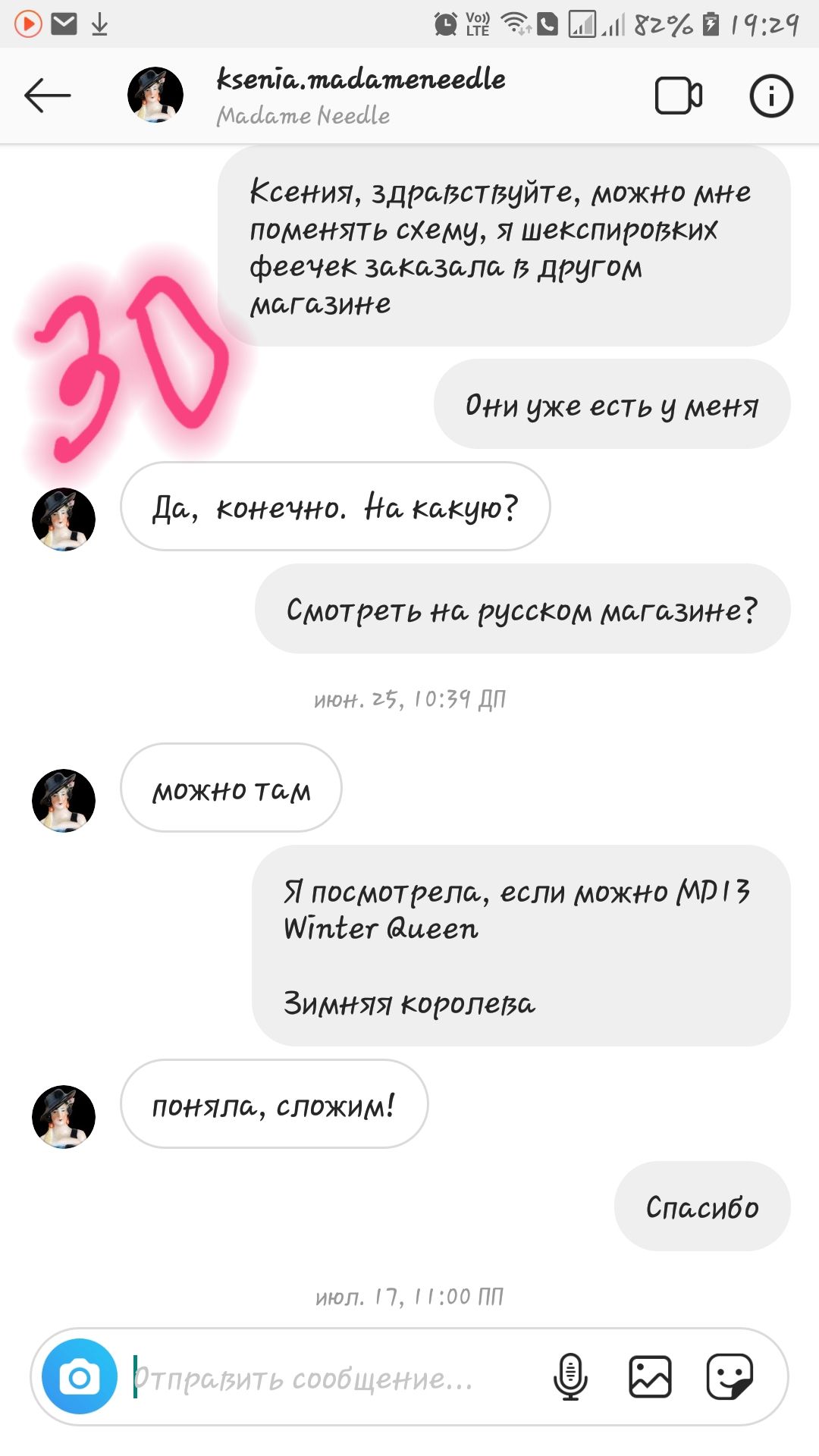Record a voice message with the microphone
The image size is (819, 1456).
coord(570,1377)
